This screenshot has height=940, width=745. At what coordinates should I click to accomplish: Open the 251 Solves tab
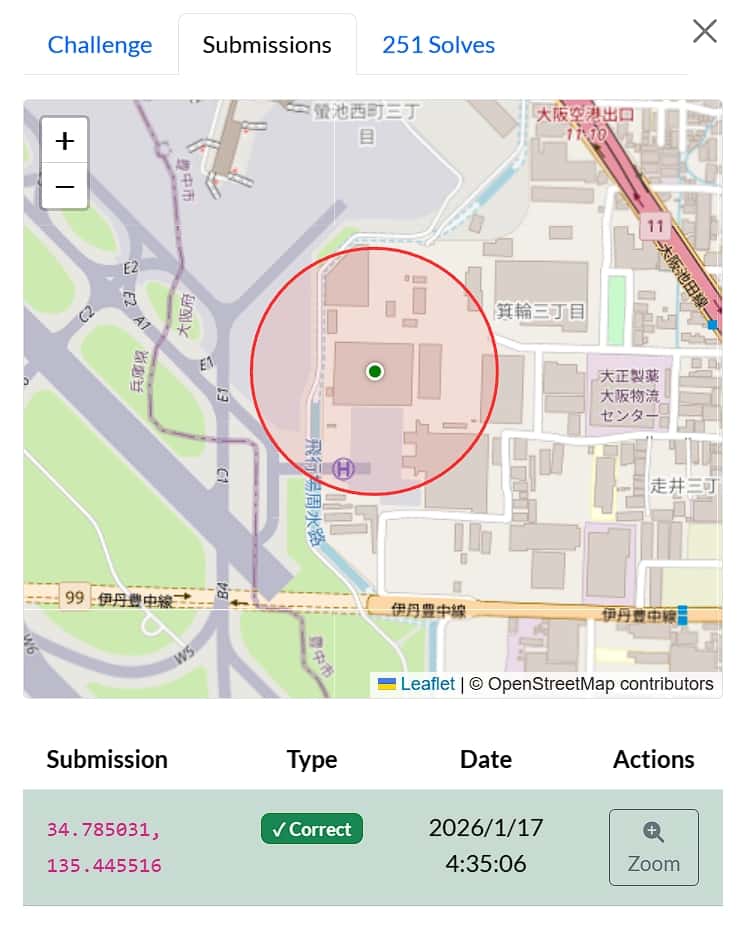[x=438, y=45]
